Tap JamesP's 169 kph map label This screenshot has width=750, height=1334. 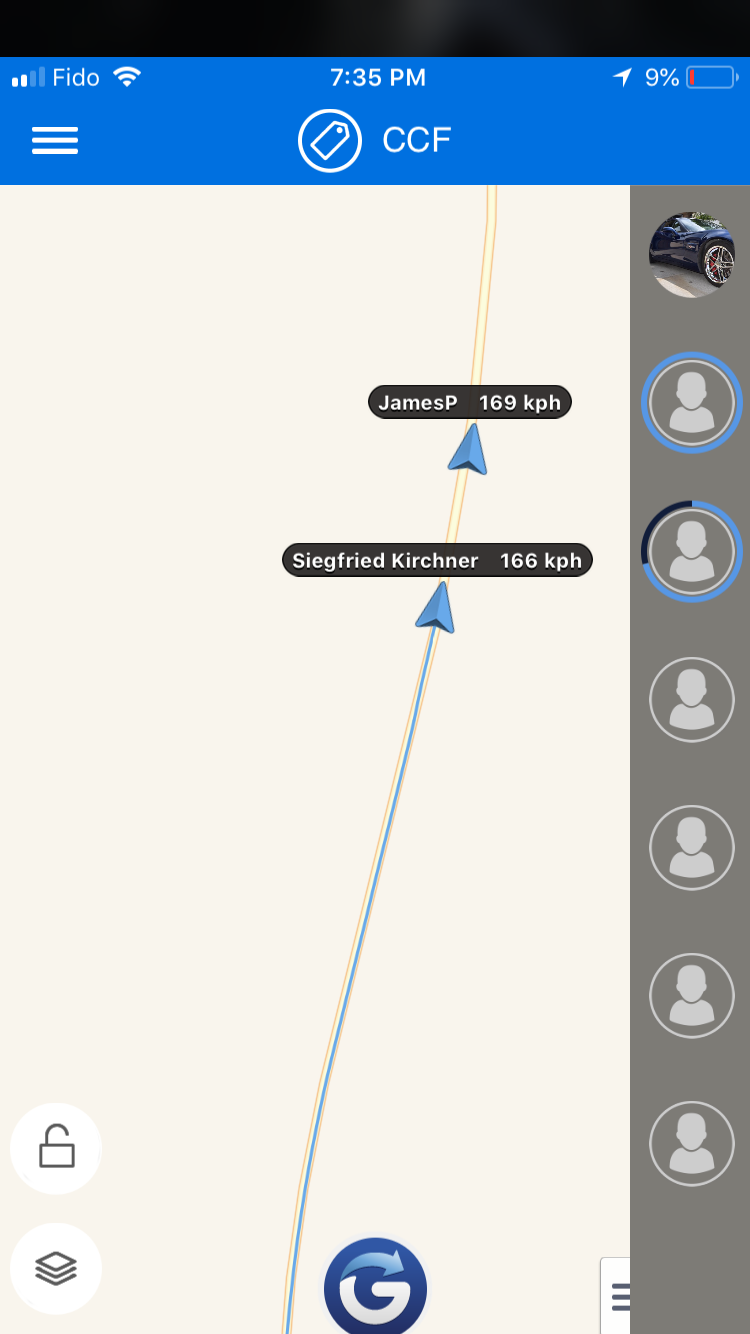pos(469,402)
